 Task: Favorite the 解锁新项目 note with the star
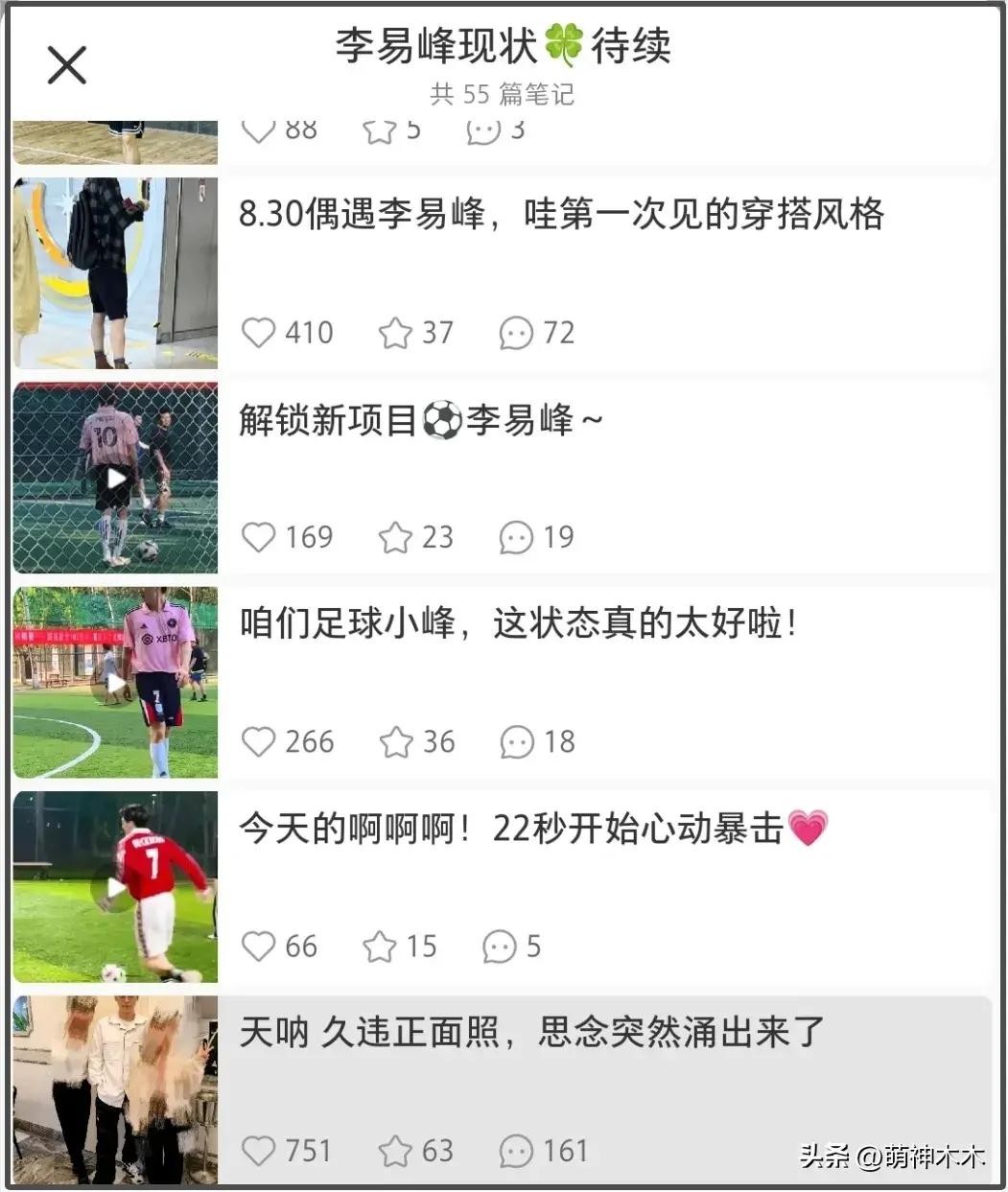(x=395, y=538)
